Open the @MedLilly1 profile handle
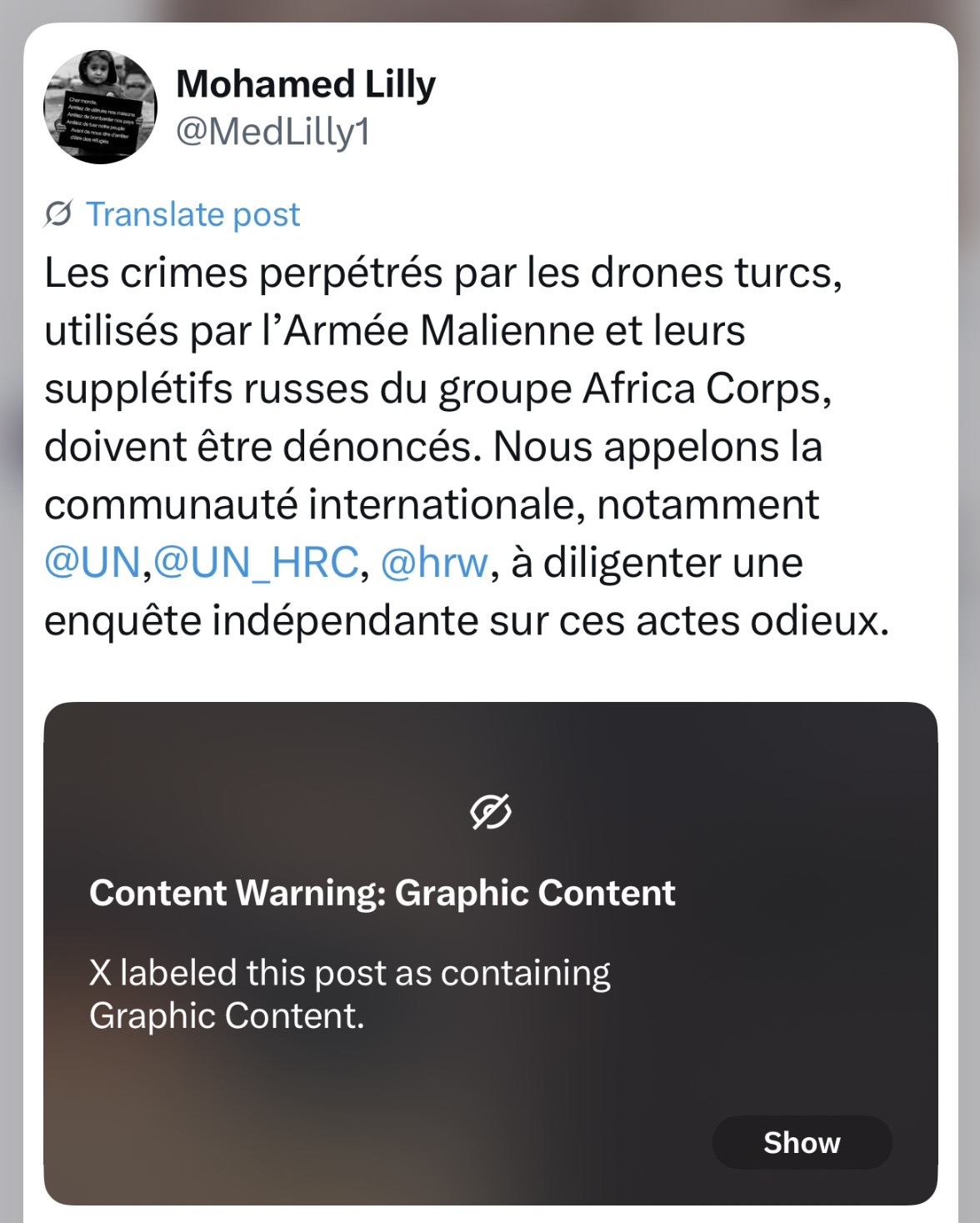 (273, 133)
